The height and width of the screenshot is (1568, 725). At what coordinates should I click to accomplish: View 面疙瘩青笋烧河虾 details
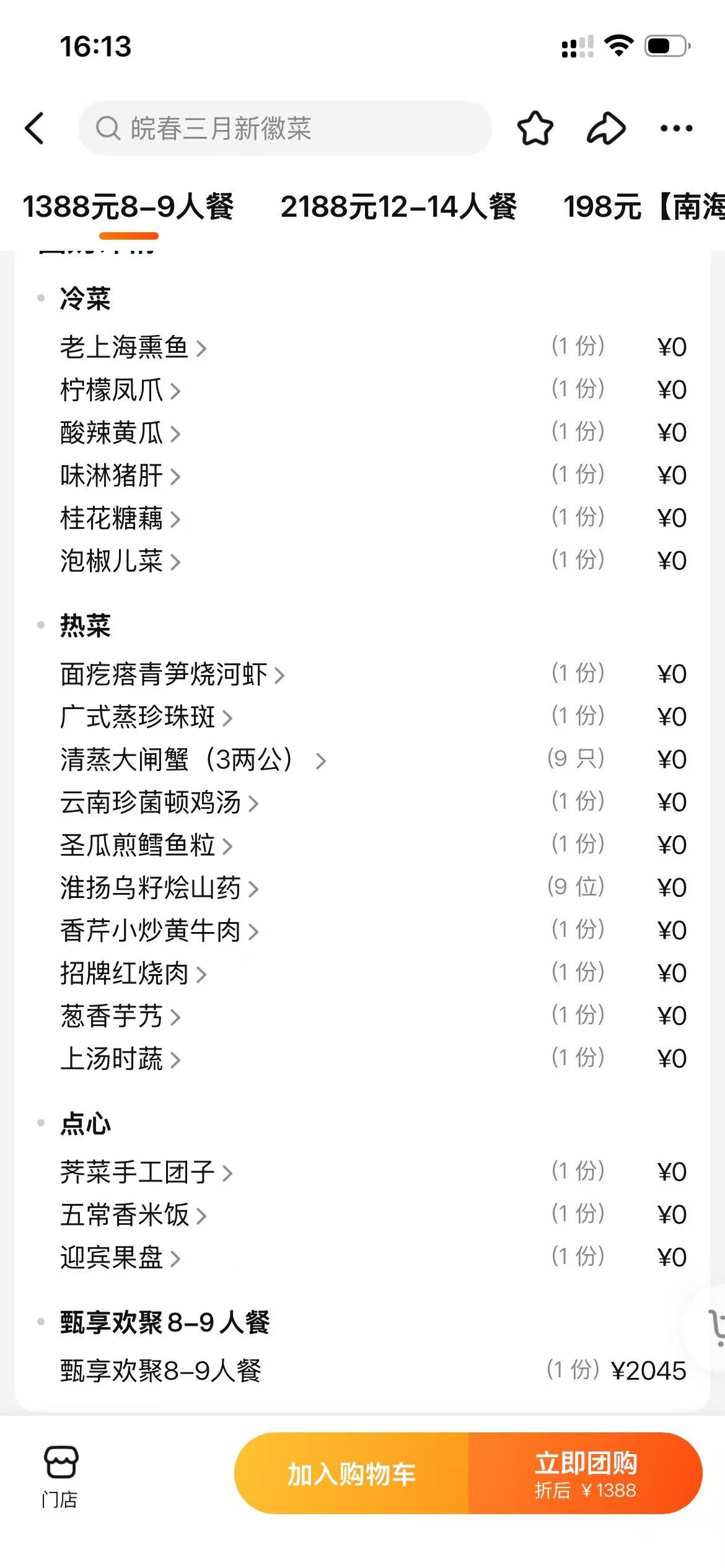pyautogui.click(x=172, y=674)
